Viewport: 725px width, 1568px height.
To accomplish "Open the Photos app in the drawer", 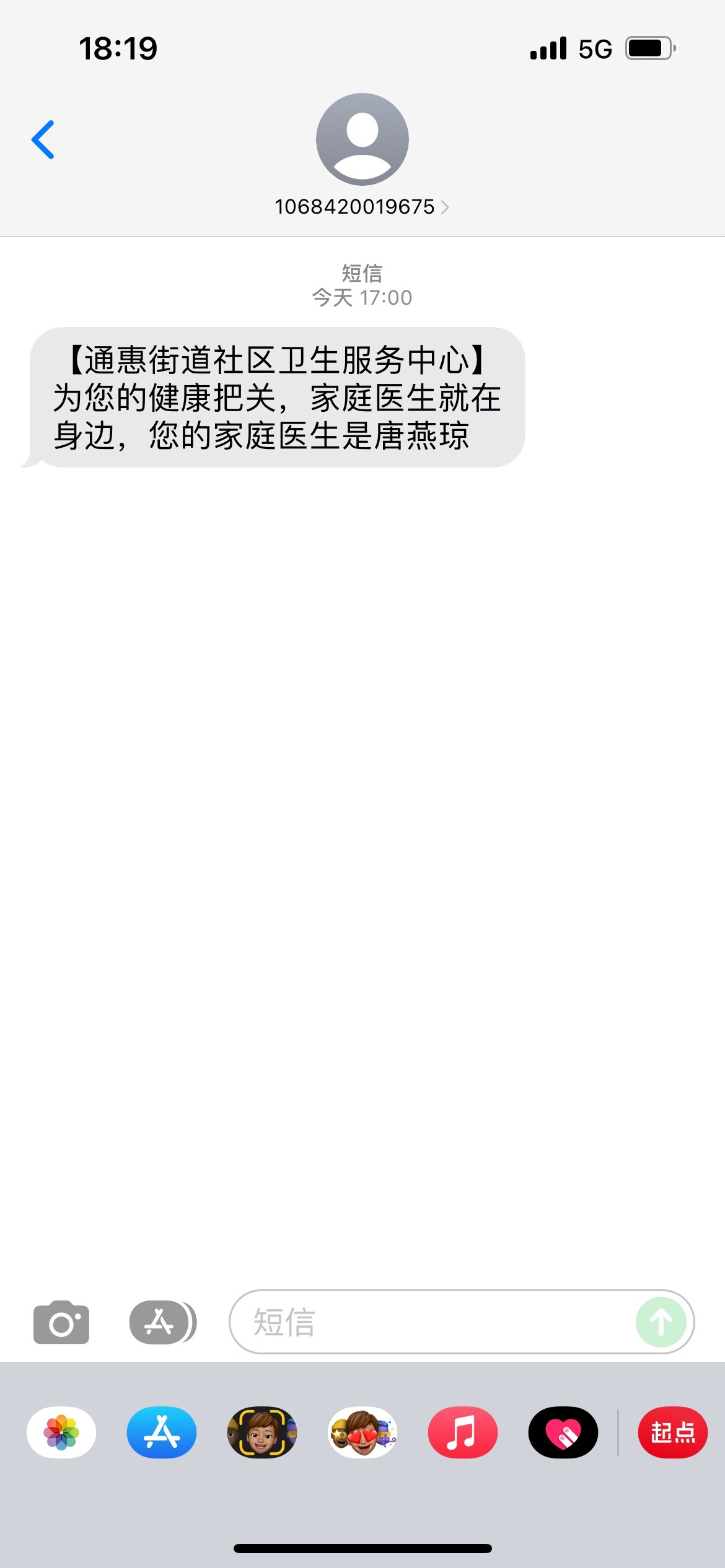I will [x=61, y=1432].
